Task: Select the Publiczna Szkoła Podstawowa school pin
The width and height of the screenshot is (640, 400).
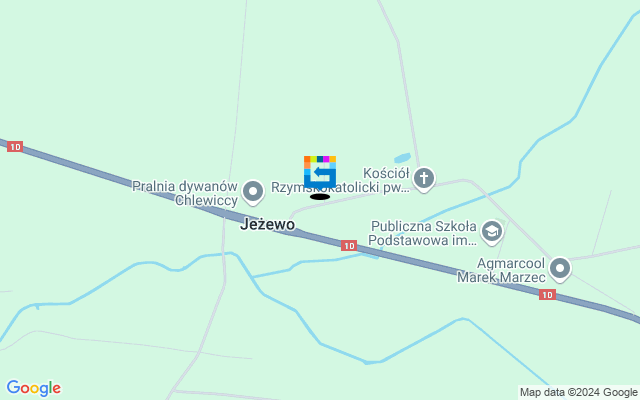Action: 491,232
